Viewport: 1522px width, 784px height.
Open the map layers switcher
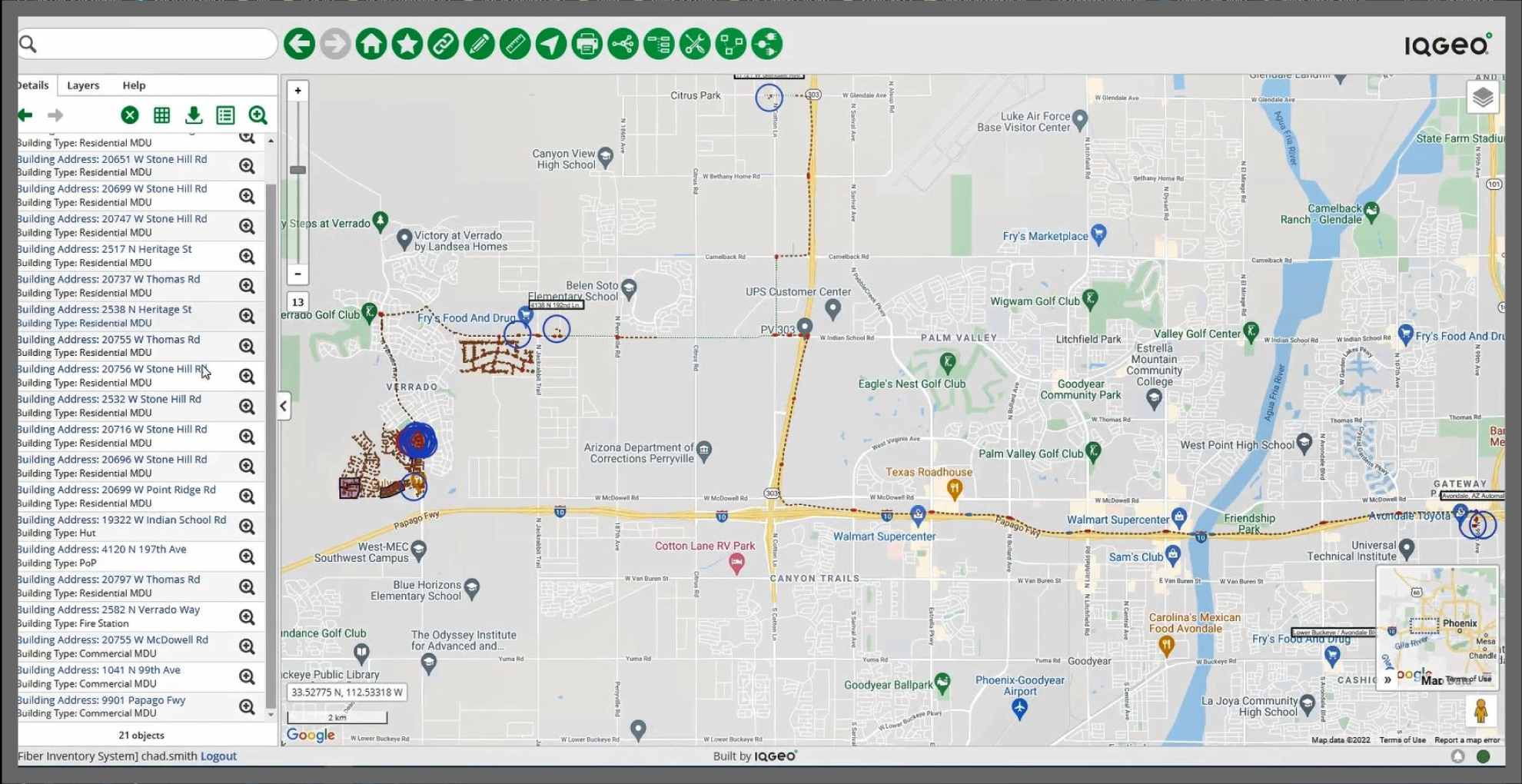(1483, 98)
